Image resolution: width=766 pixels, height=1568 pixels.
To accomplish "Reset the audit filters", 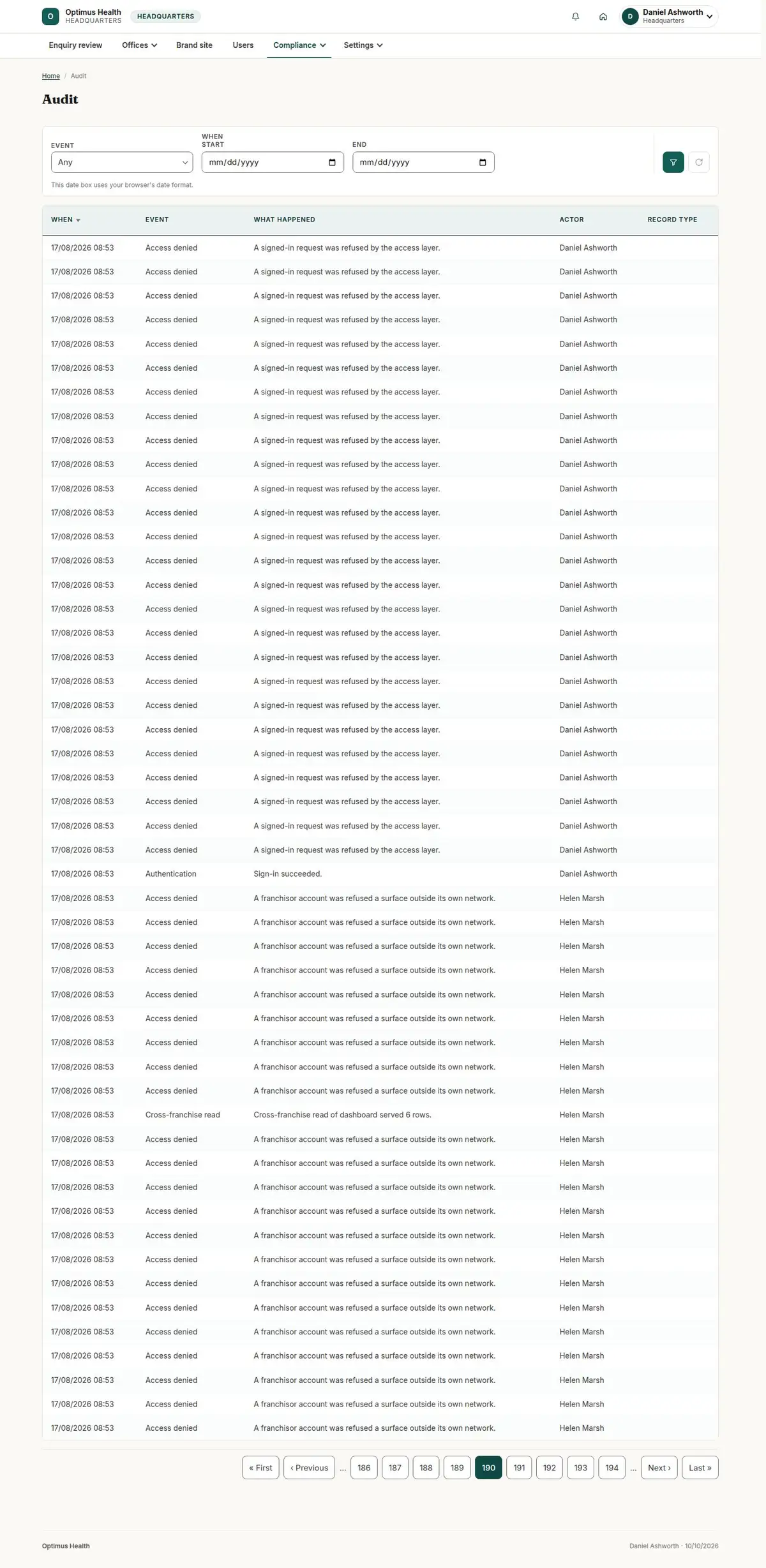I will click(698, 162).
